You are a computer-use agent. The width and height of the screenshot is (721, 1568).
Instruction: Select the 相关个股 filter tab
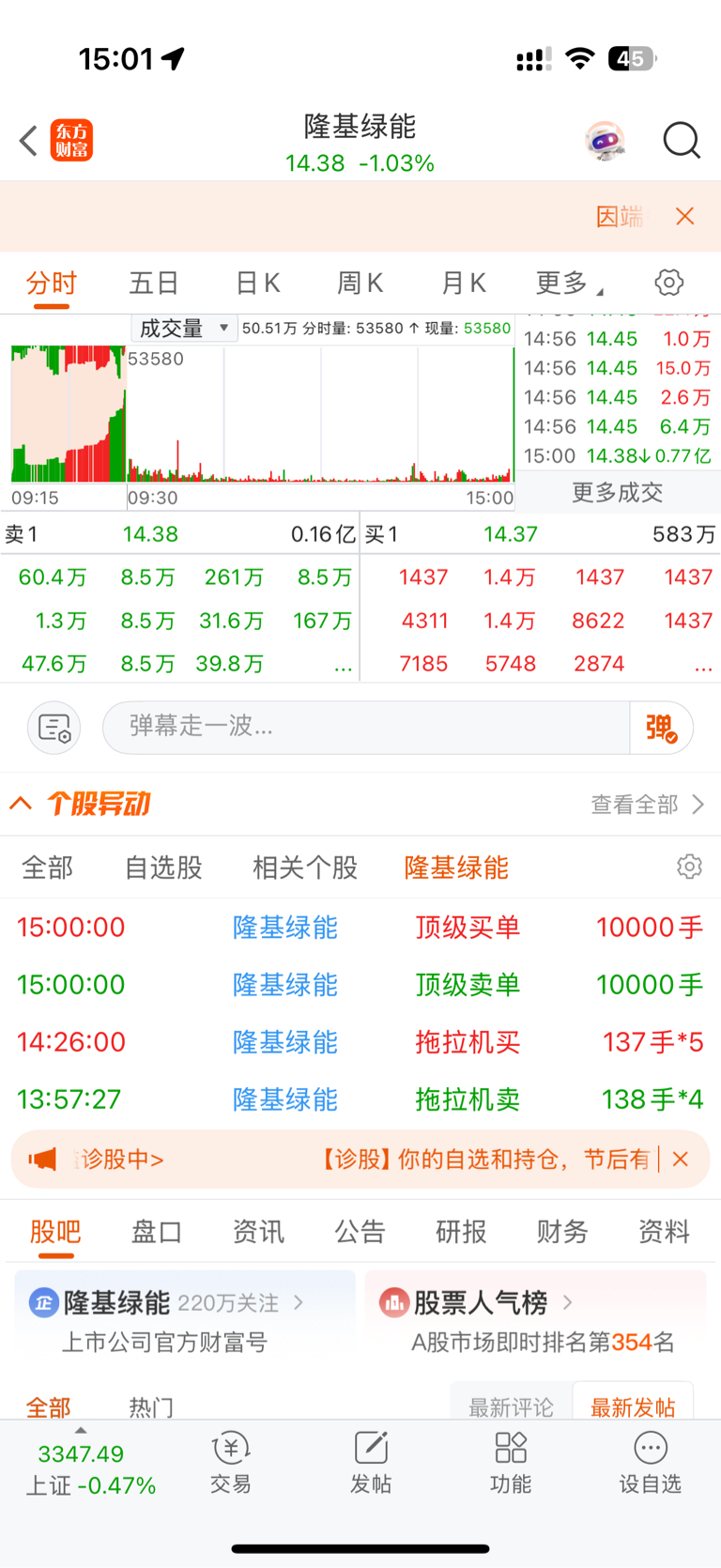pos(305,868)
